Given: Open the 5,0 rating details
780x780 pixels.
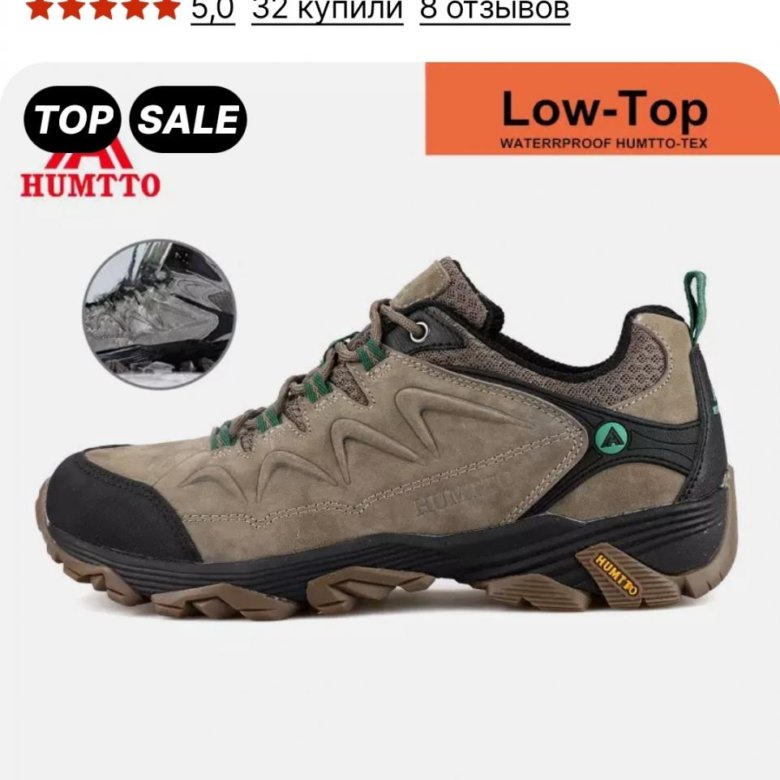Looking at the screenshot, I should click(x=212, y=10).
